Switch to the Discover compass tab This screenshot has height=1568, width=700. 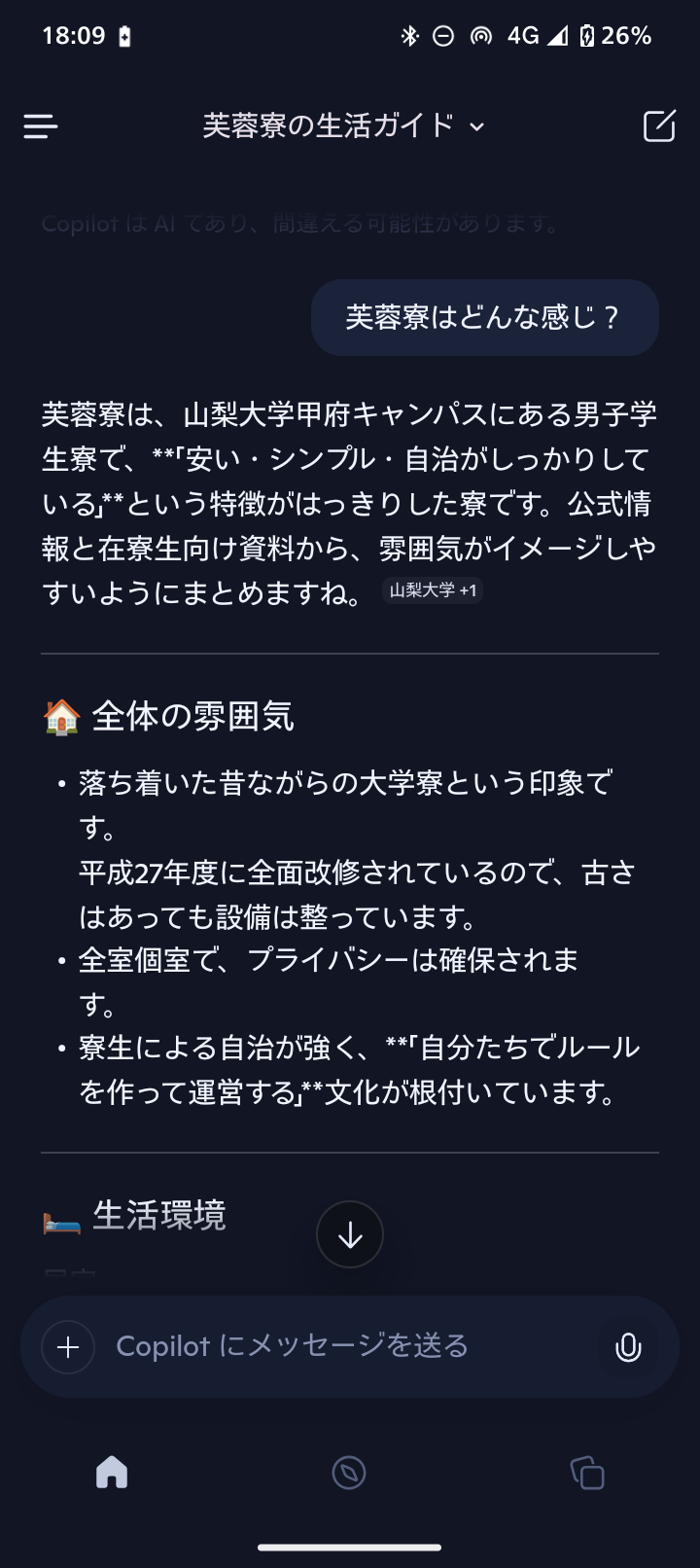(x=349, y=1473)
